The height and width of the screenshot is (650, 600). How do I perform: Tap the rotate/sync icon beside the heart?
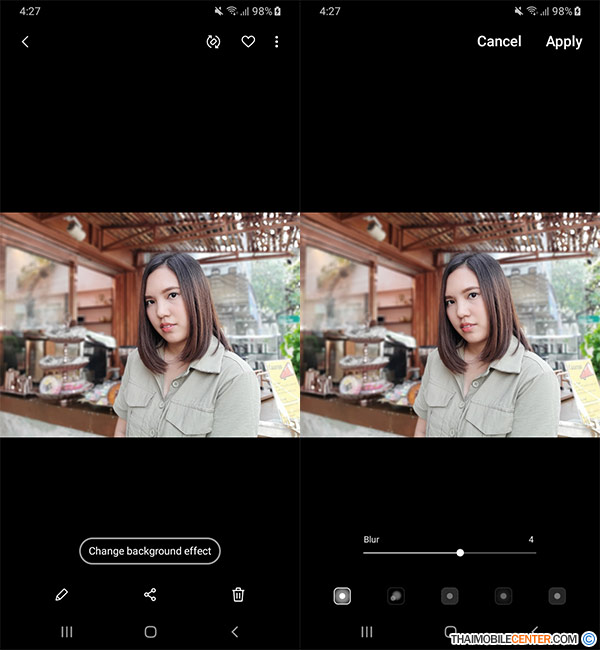point(213,42)
